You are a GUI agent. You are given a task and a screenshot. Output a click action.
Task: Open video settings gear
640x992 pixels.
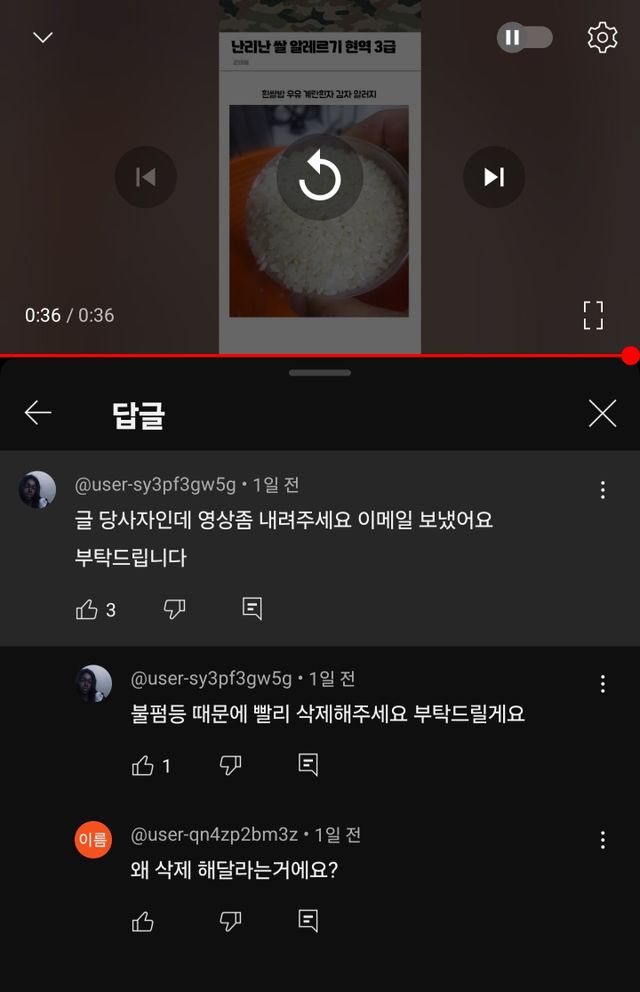point(602,38)
